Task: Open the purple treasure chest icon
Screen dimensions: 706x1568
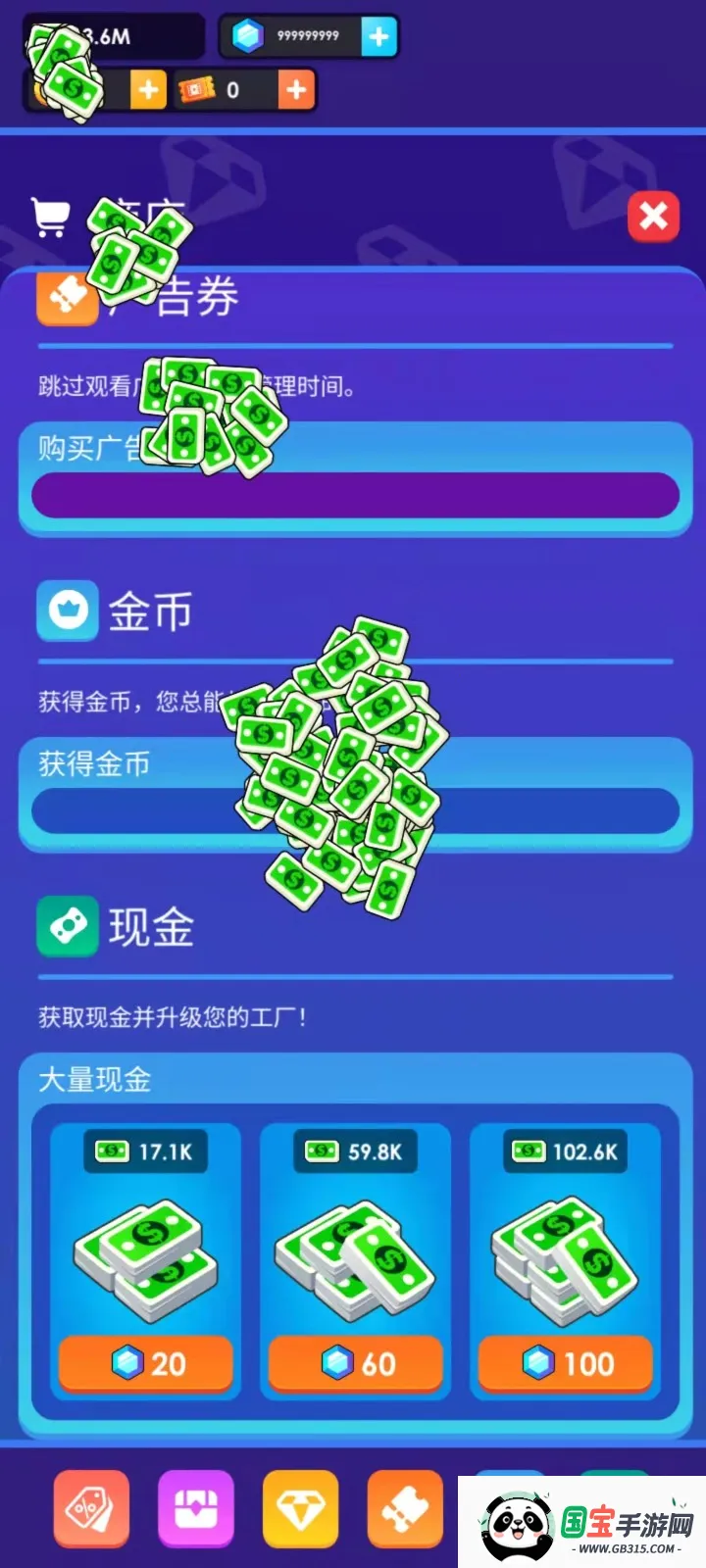Action: [196, 1509]
